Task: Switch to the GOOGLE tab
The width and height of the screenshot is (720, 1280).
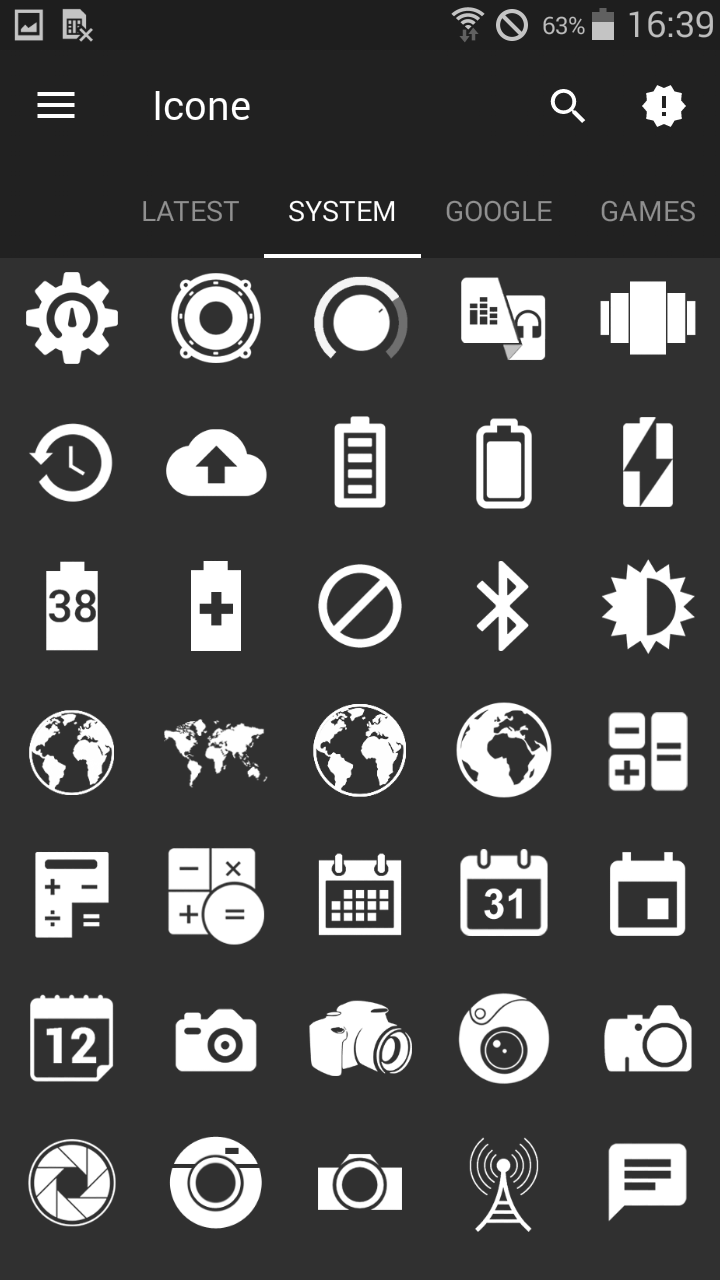Action: [x=498, y=211]
